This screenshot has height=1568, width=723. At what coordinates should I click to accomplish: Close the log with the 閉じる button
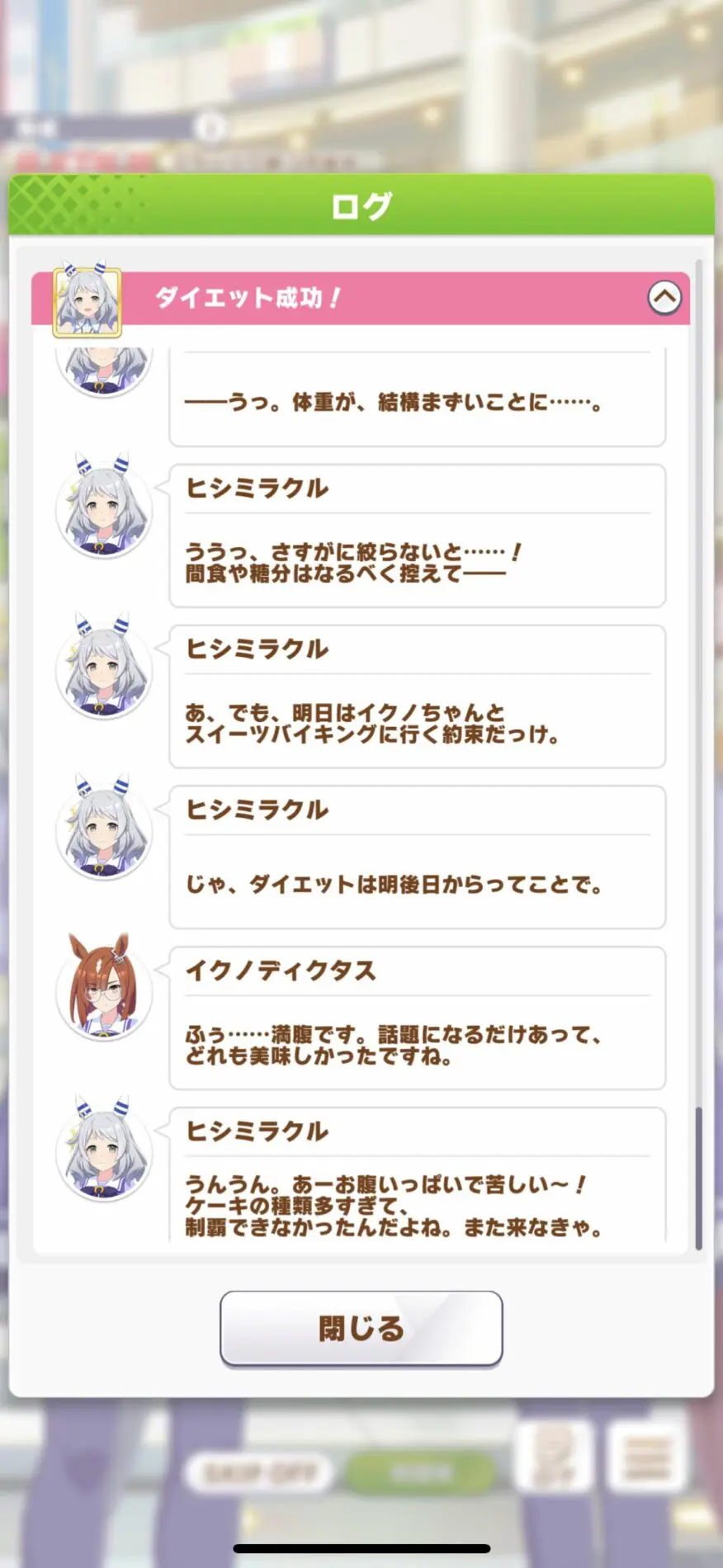click(x=361, y=1328)
